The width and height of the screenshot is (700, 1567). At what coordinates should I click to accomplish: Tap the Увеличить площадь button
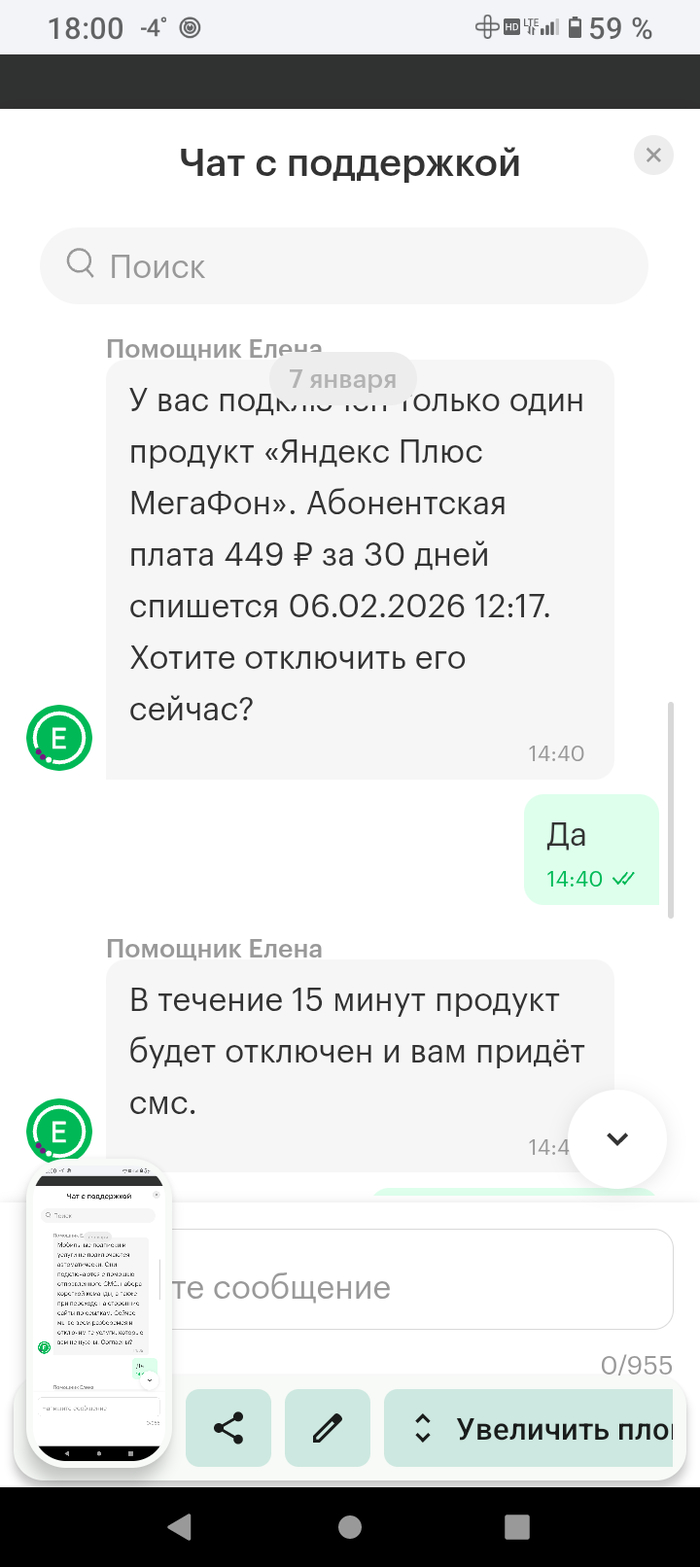540,1429
